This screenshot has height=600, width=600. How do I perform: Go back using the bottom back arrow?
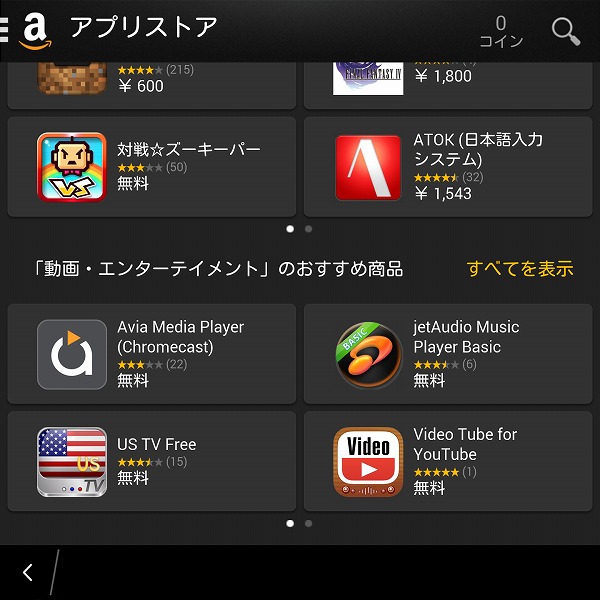[28, 572]
